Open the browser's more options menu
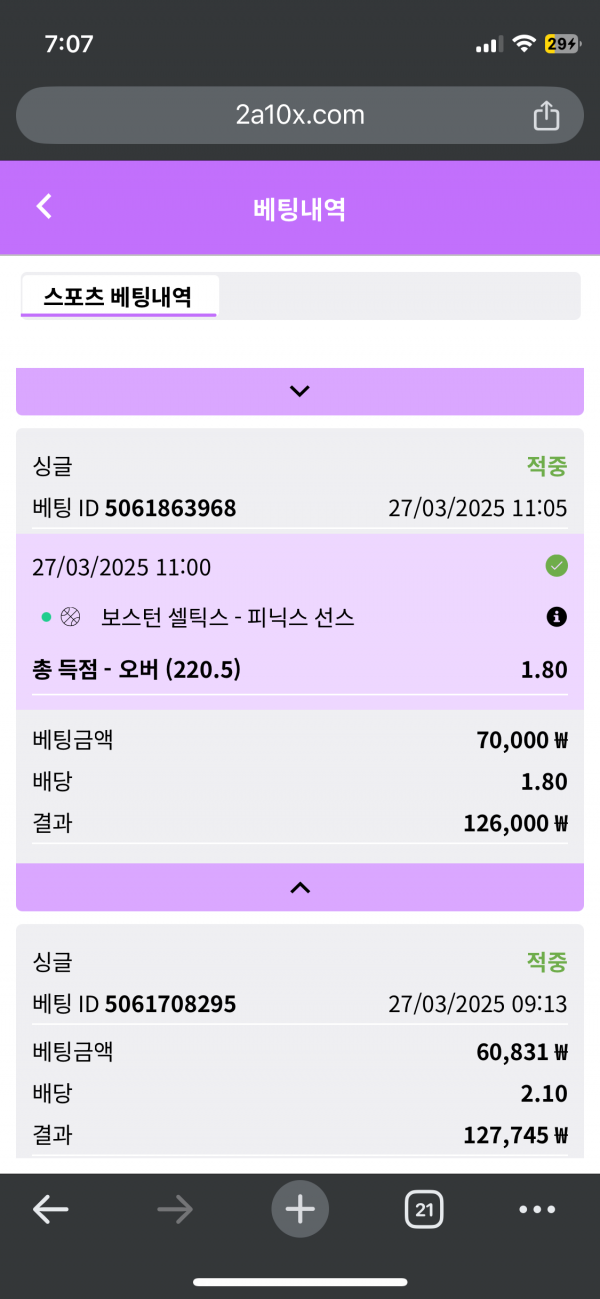Screen dimensions: 600x1299 tap(537, 1210)
